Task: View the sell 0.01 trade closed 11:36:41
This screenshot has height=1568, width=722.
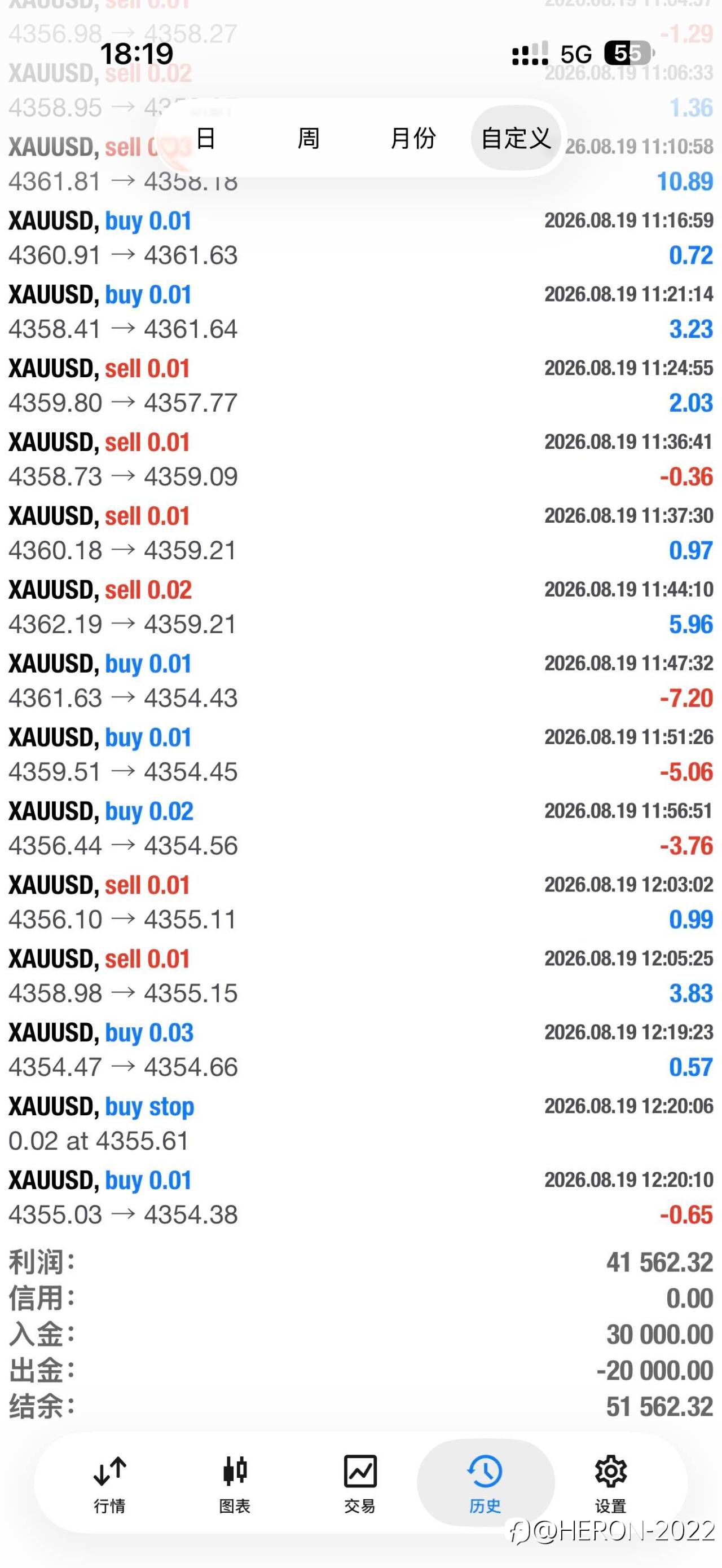Action: (361, 460)
